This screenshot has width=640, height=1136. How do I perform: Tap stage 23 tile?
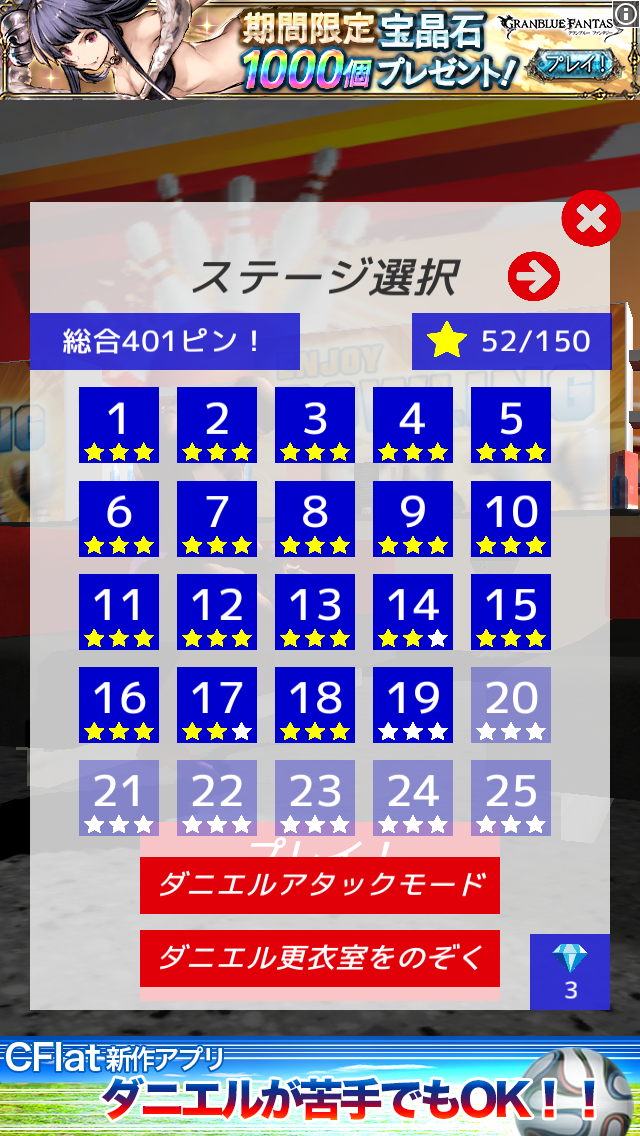(315, 797)
